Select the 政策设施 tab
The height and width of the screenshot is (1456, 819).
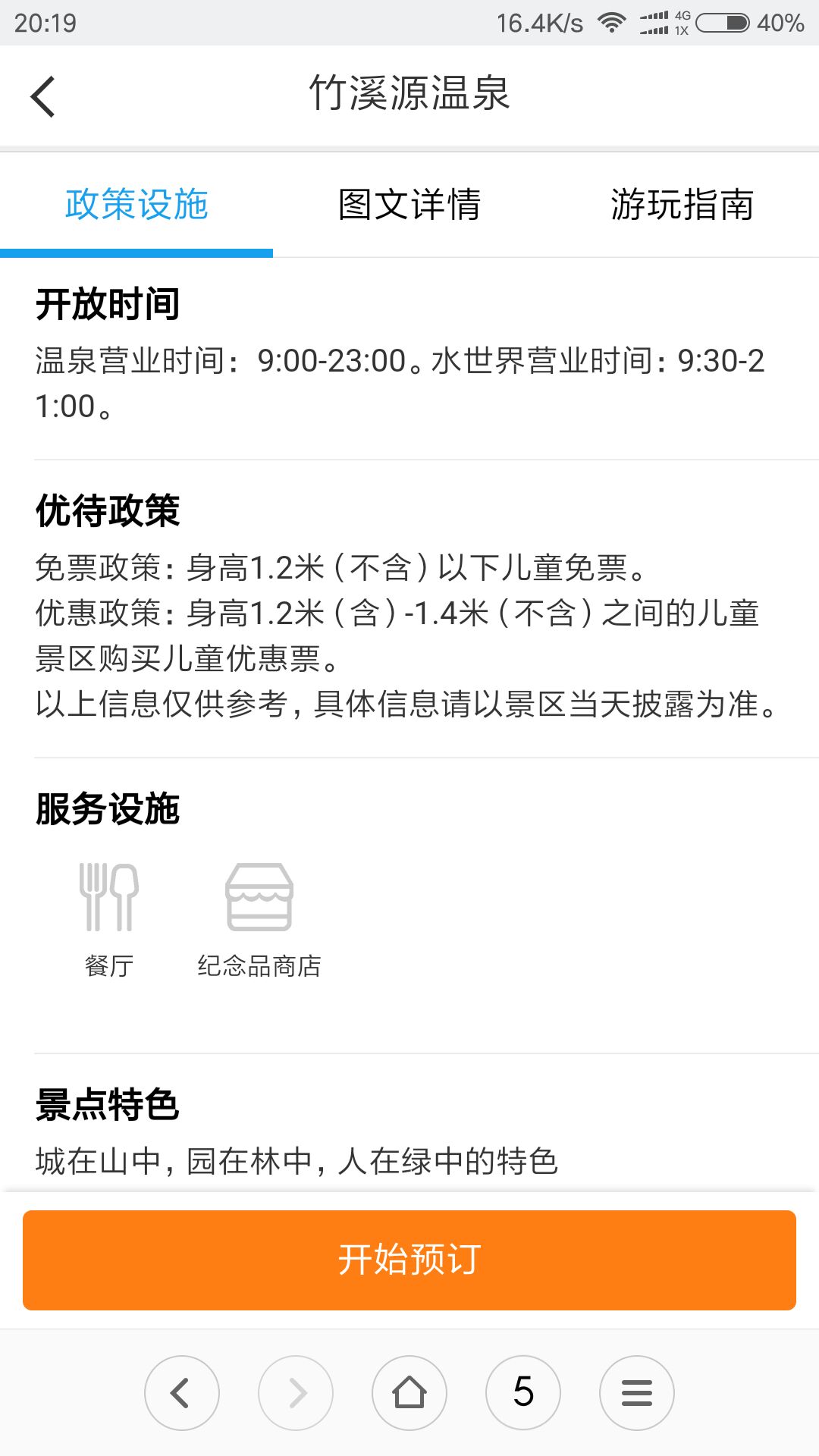(x=136, y=205)
